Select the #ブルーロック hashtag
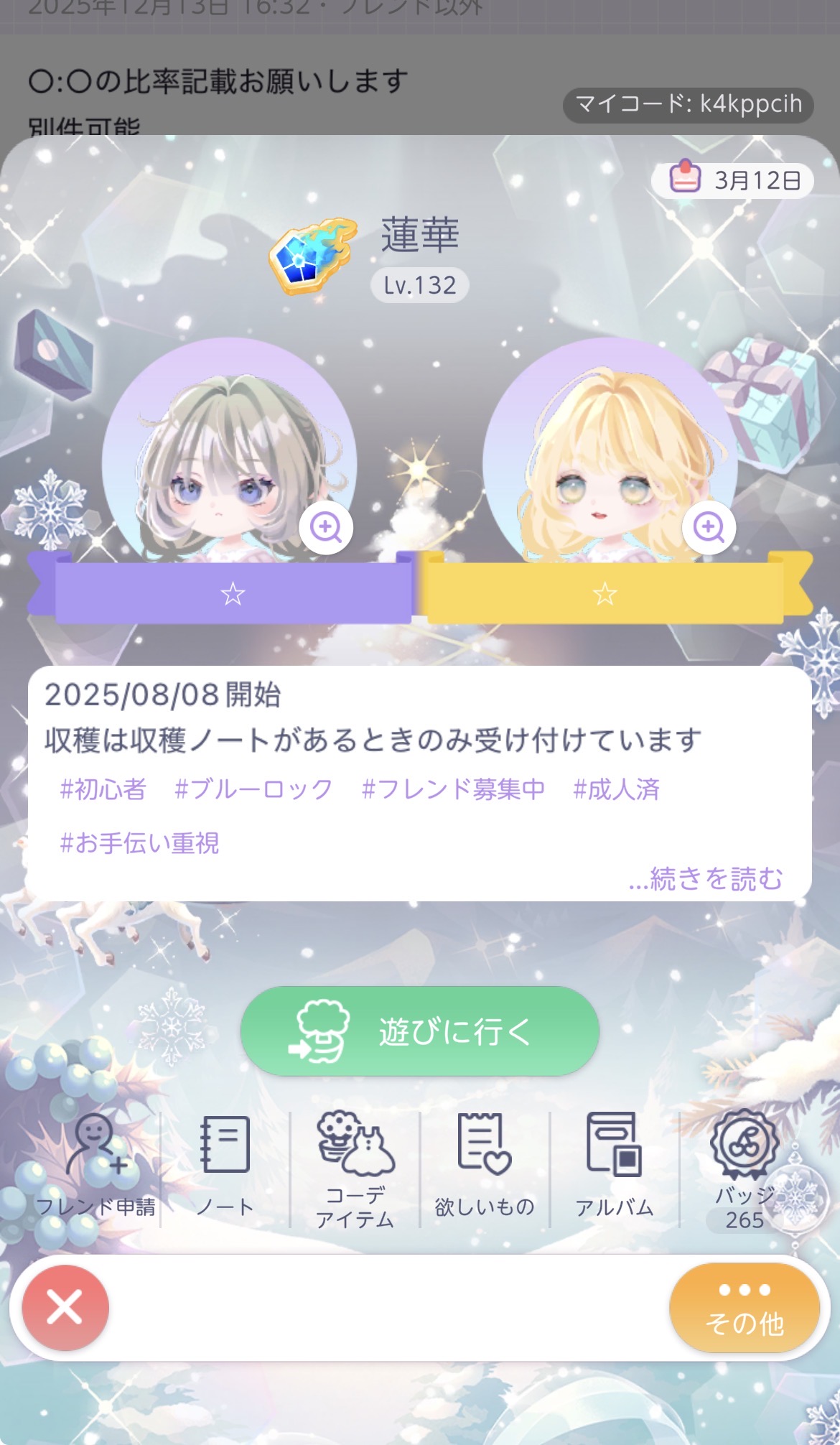This screenshot has width=840, height=1445. tap(253, 789)
